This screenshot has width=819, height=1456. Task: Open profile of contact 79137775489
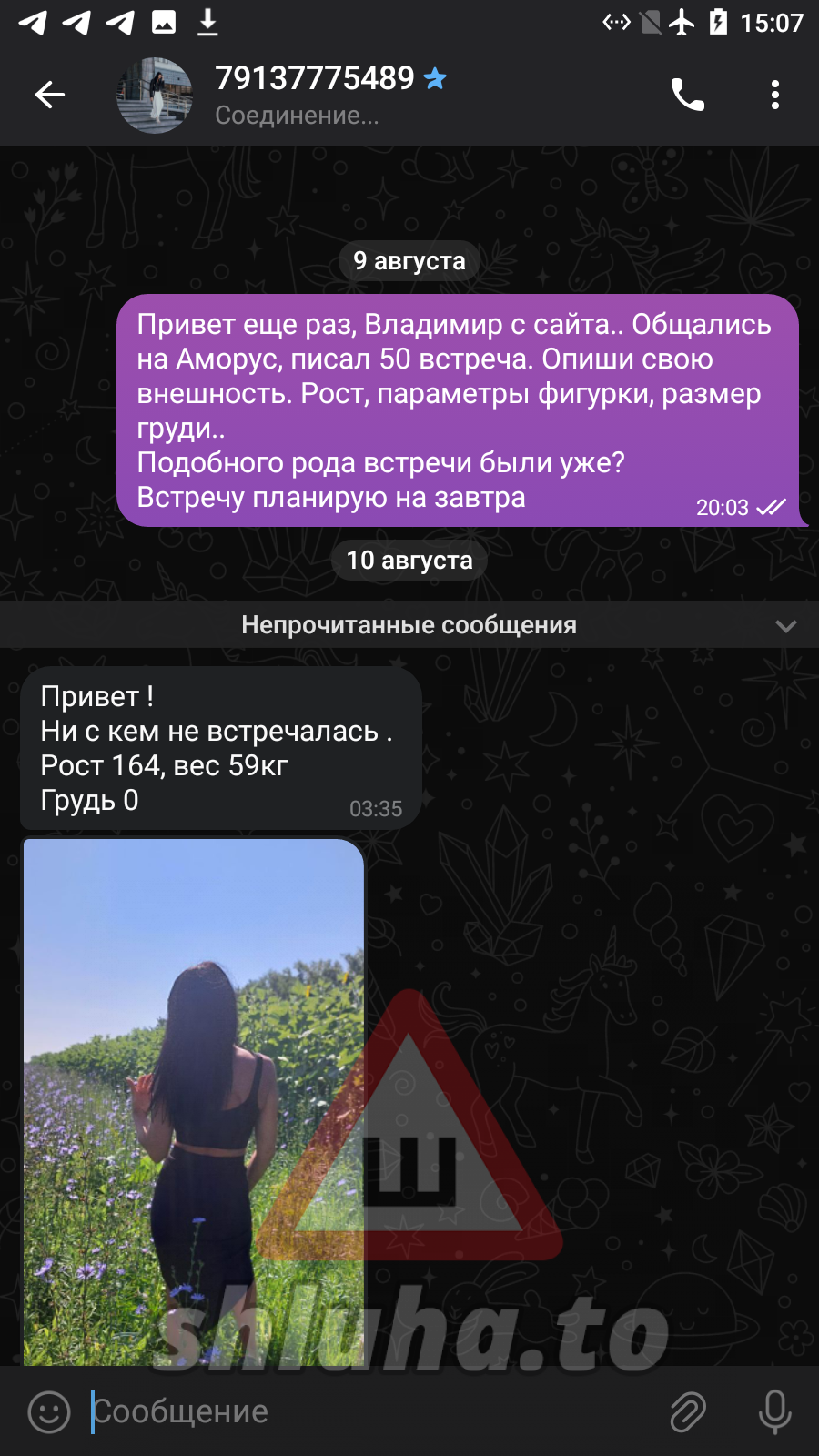(314, 94)
